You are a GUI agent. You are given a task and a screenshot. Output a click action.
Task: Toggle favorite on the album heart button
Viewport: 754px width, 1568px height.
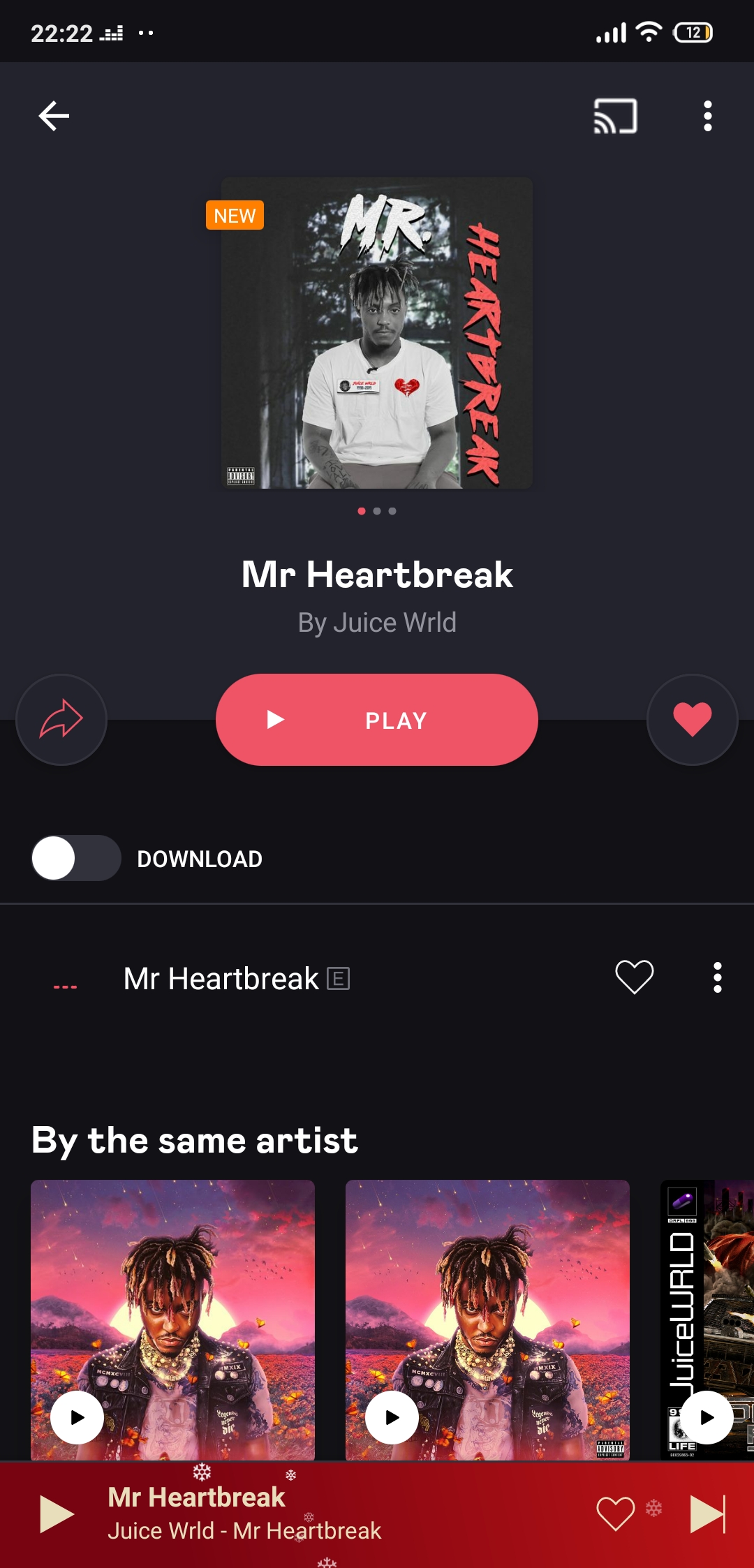692,718
